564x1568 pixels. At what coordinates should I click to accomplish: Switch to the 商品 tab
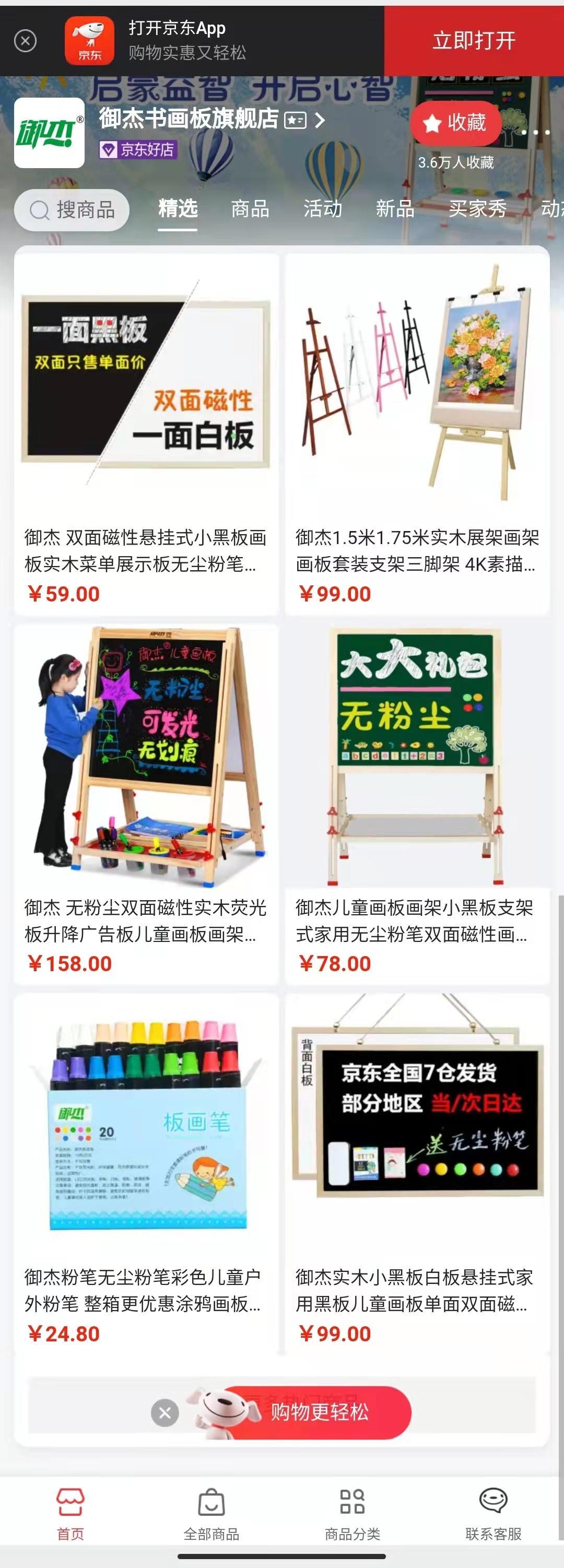tap(250, 209)
